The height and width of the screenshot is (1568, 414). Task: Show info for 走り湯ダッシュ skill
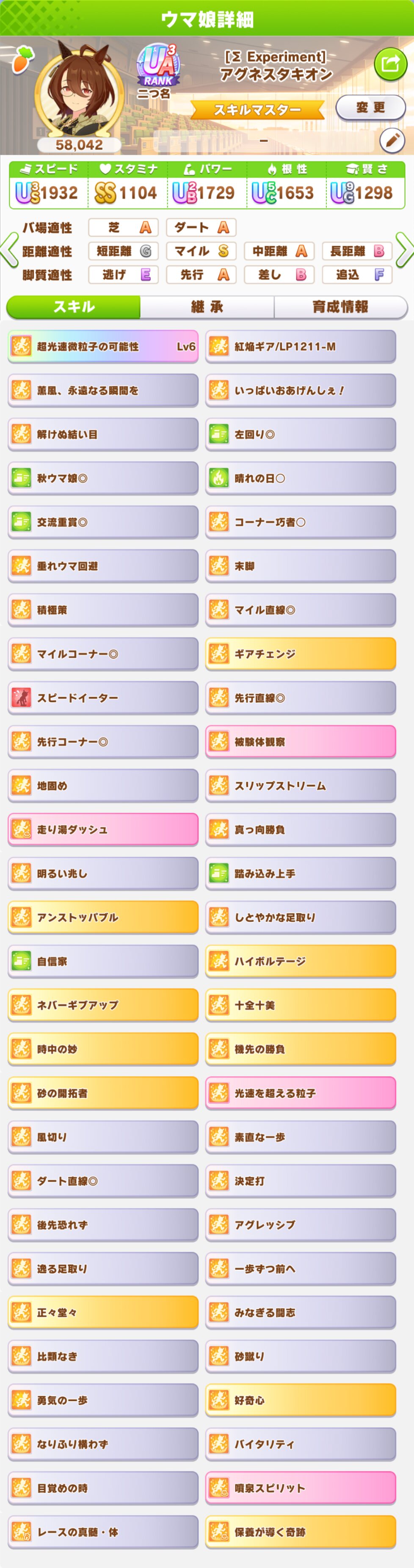pos(103,829)
